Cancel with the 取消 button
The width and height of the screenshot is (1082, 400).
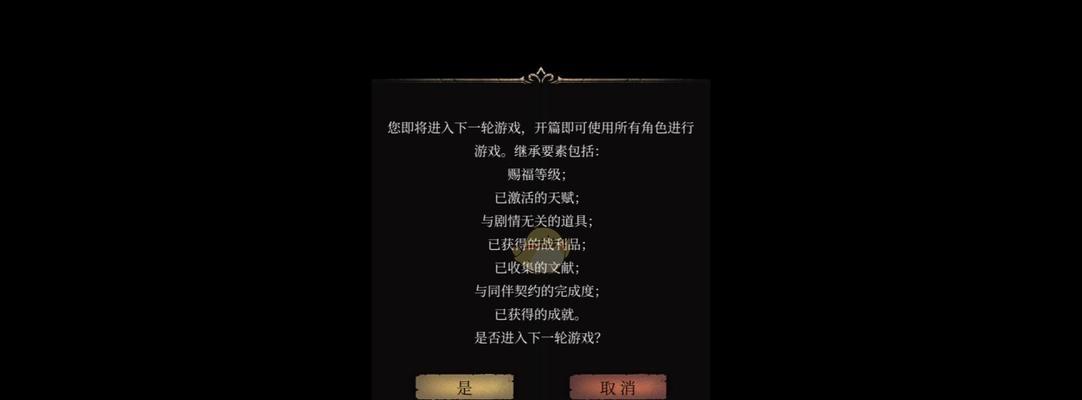pos(617,387)
